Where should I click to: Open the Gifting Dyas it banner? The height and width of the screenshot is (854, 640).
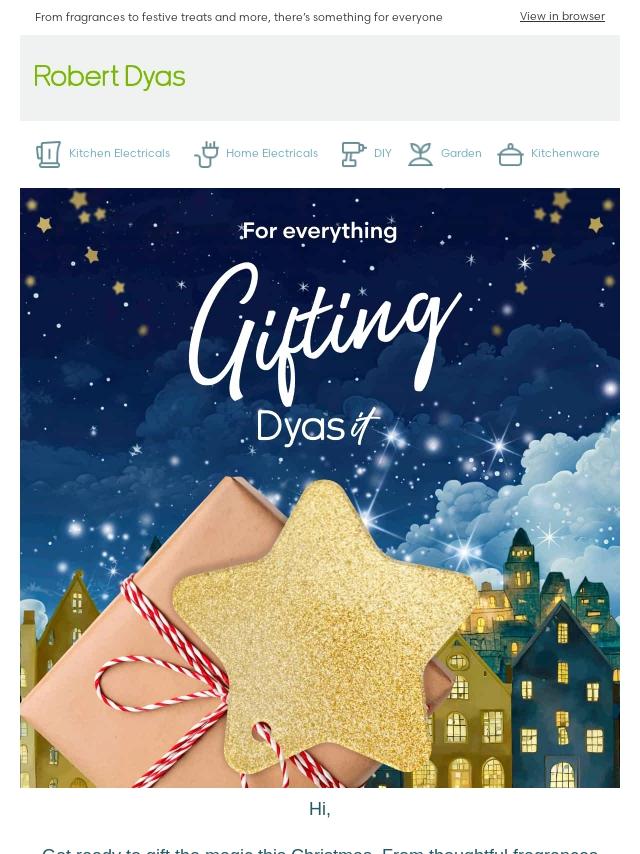pos(320,487)
